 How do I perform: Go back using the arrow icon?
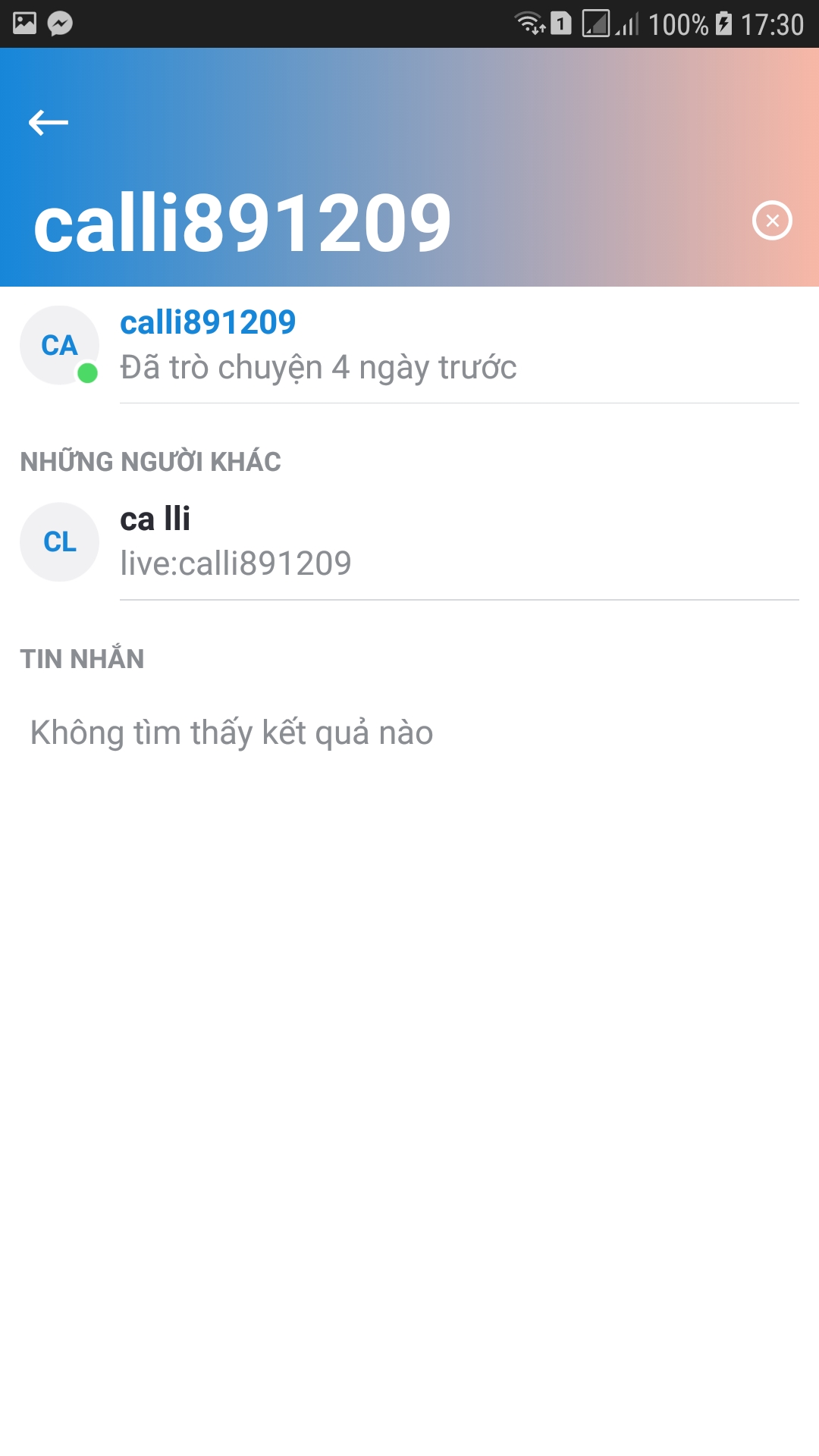pyautogui.click(x=48, y=122)
